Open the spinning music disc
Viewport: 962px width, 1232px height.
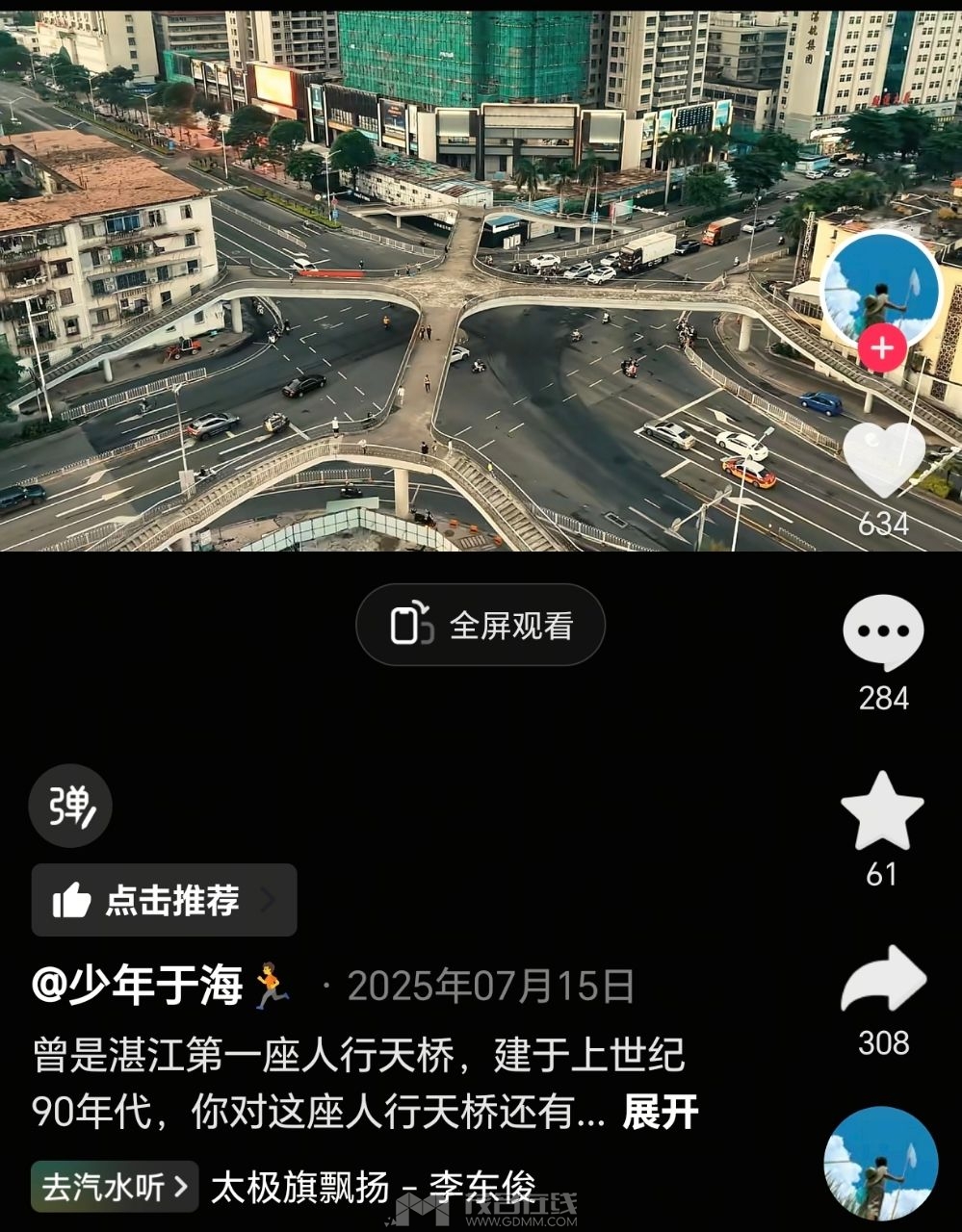coord(880,1163)
